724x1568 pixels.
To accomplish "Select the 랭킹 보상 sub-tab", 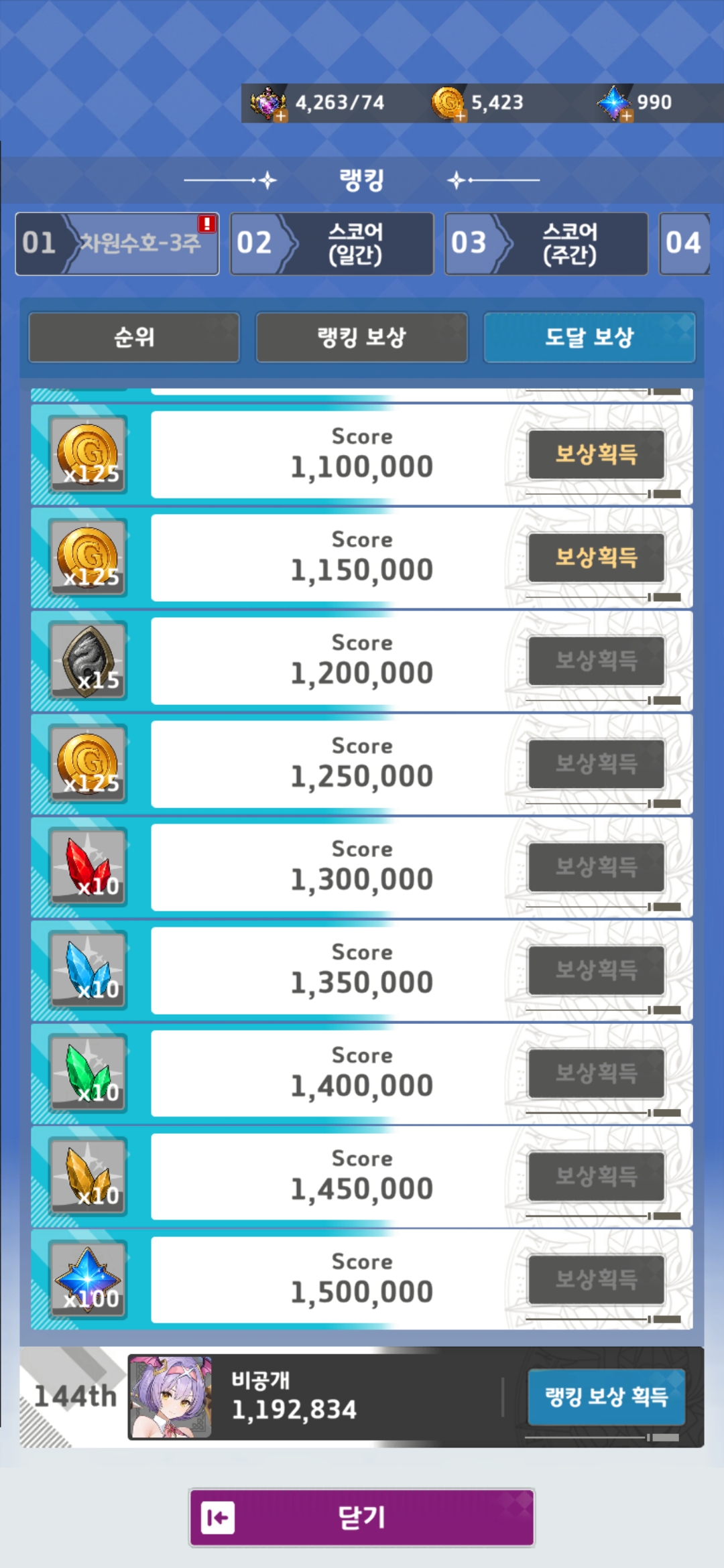I will tap(361, 337).
